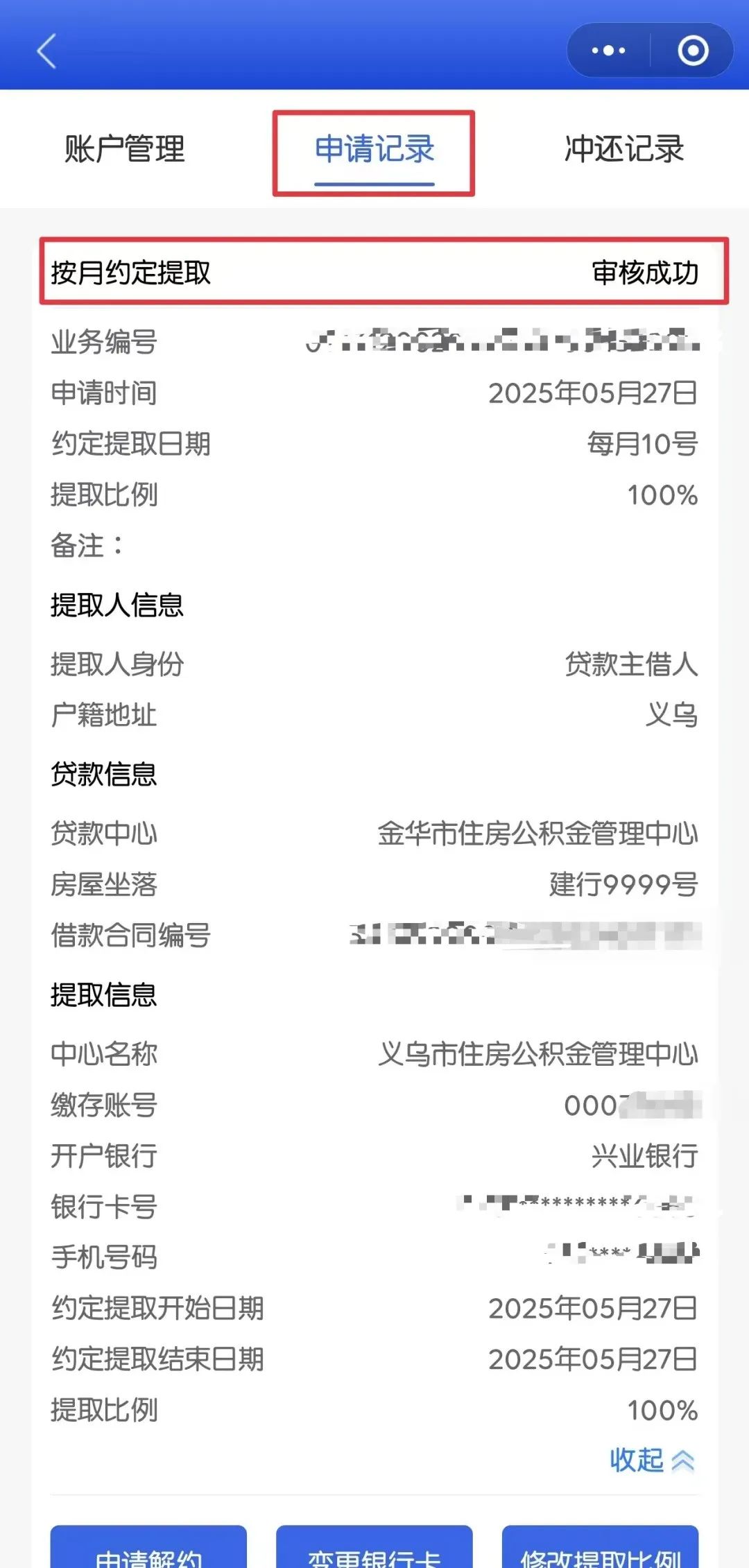Go back using the top-left arrow
The image size is (749, 1568).
click(46, 51)
